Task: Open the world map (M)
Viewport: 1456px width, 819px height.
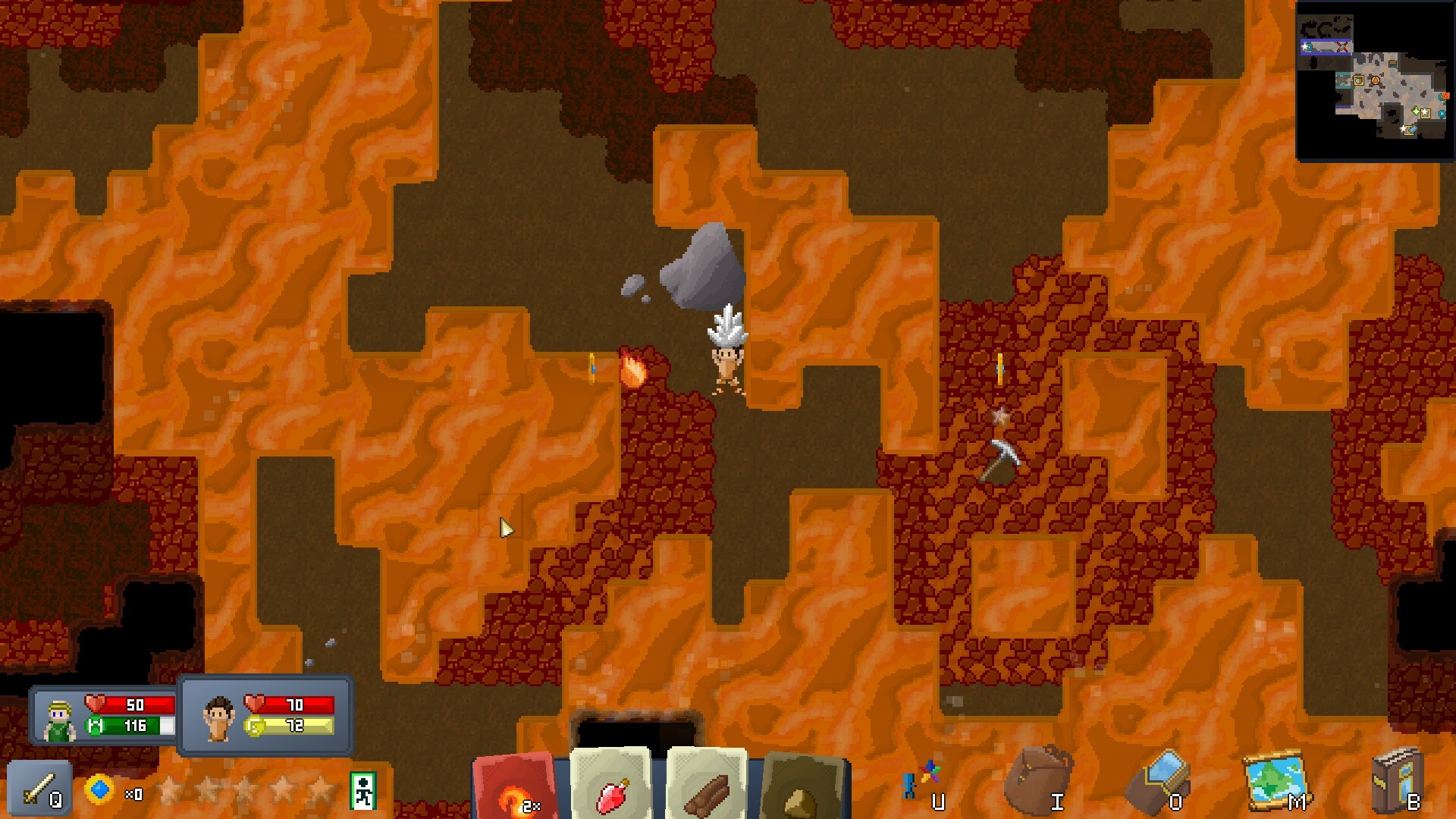Action: [1276, 781]
